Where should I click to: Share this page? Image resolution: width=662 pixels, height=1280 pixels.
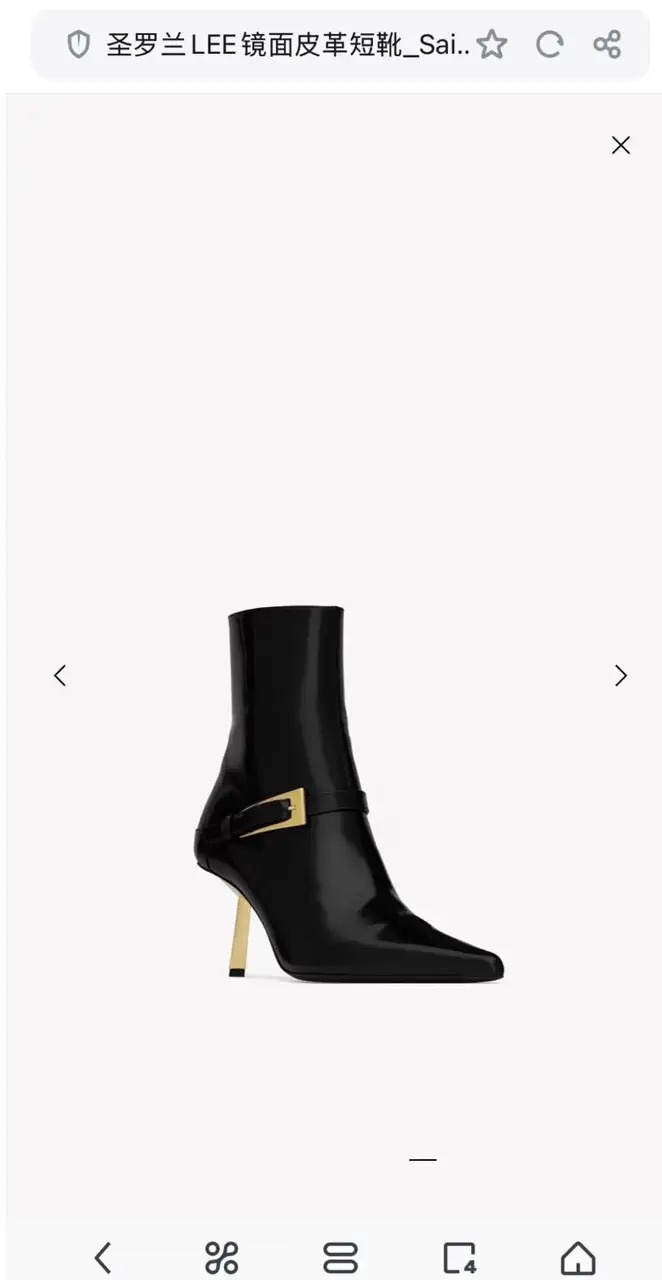coord(607,44)
